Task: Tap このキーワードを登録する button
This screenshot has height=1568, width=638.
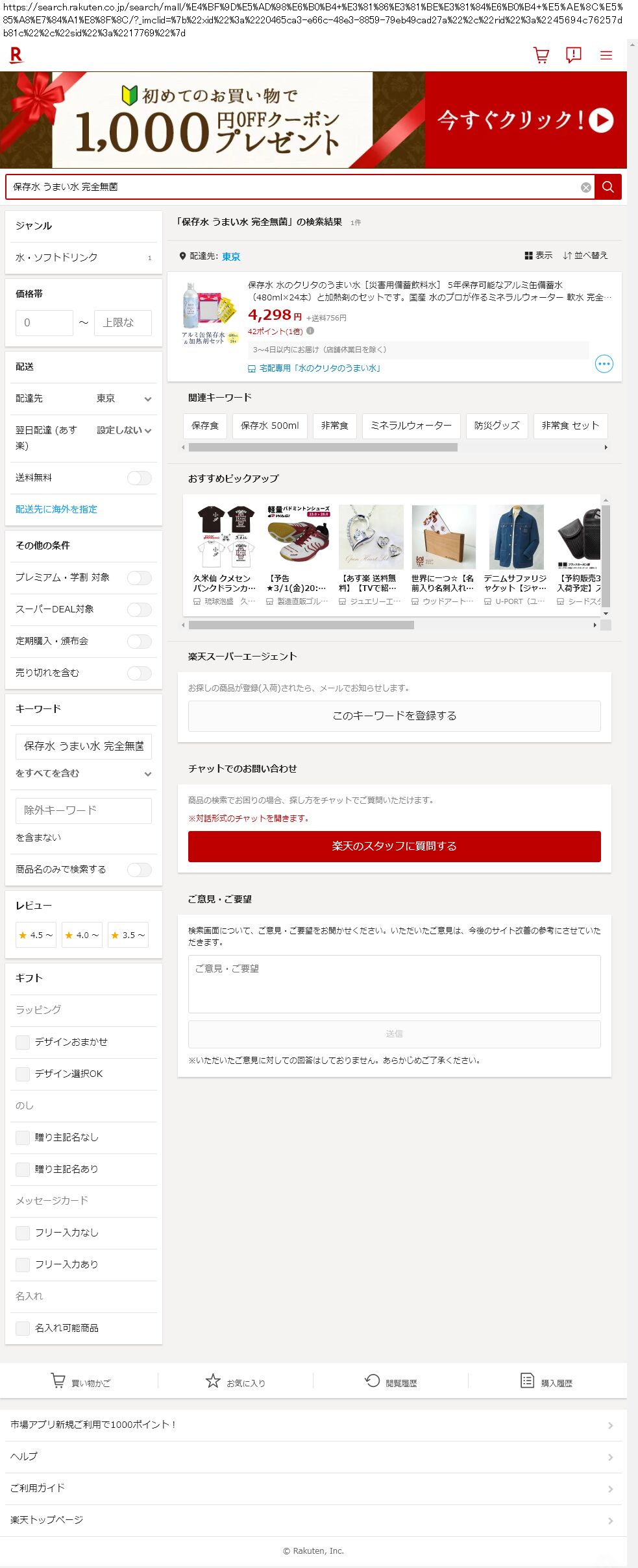Action: tap(395, 716)
